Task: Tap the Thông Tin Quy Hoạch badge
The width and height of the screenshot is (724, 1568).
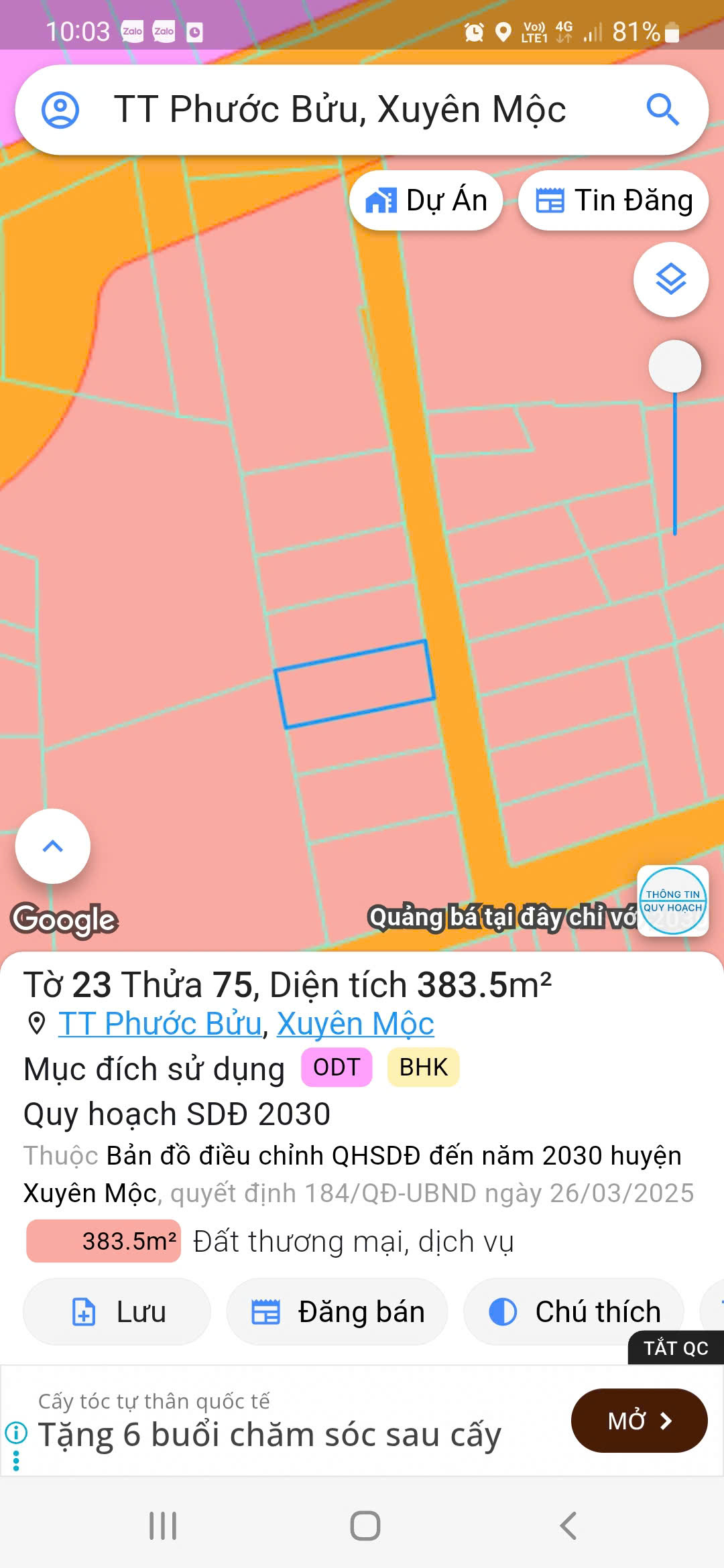Action: click(x=672, y=901)
